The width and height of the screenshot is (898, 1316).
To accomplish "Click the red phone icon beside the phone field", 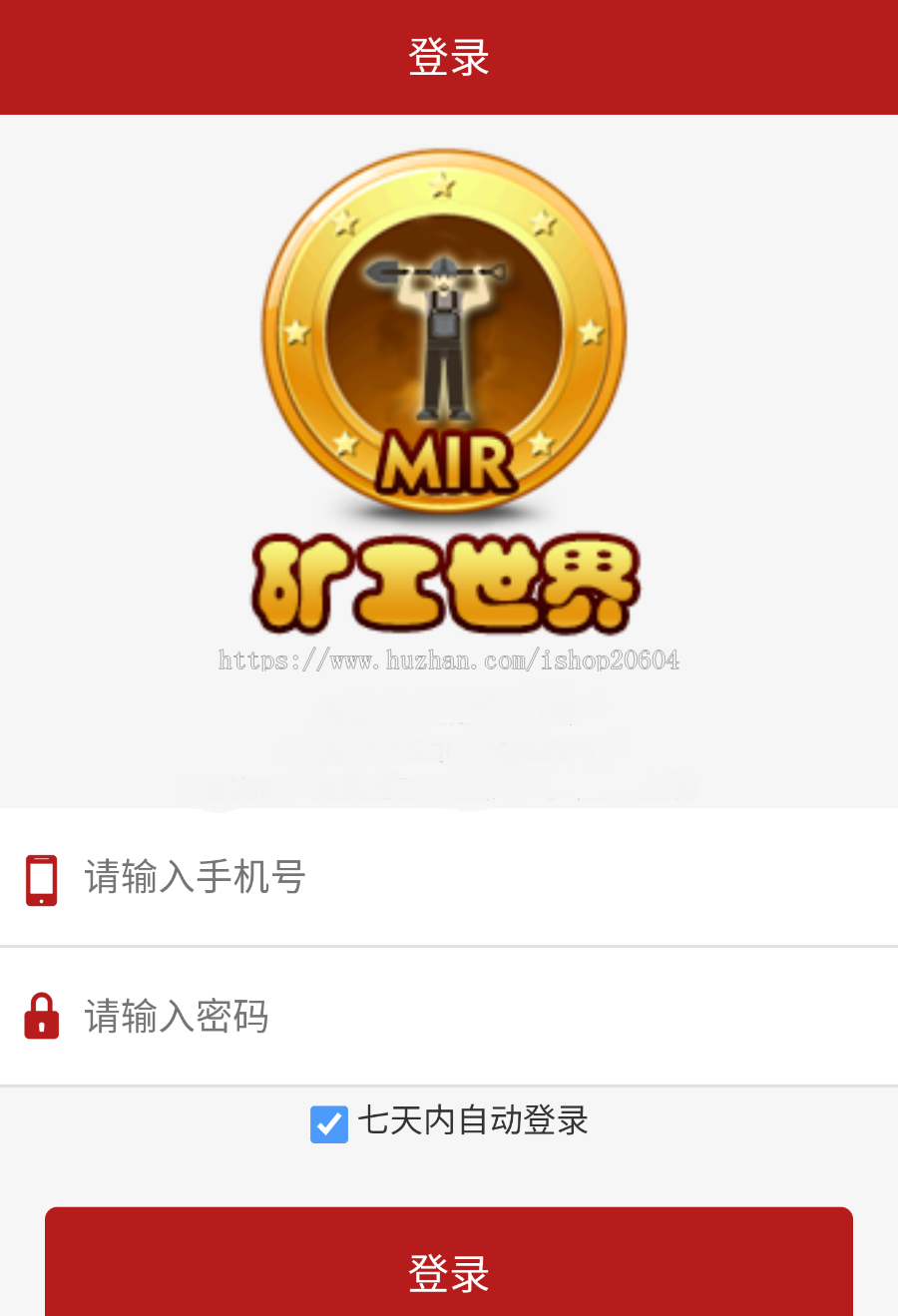I will pyautogui.click(x=41, y=878).
